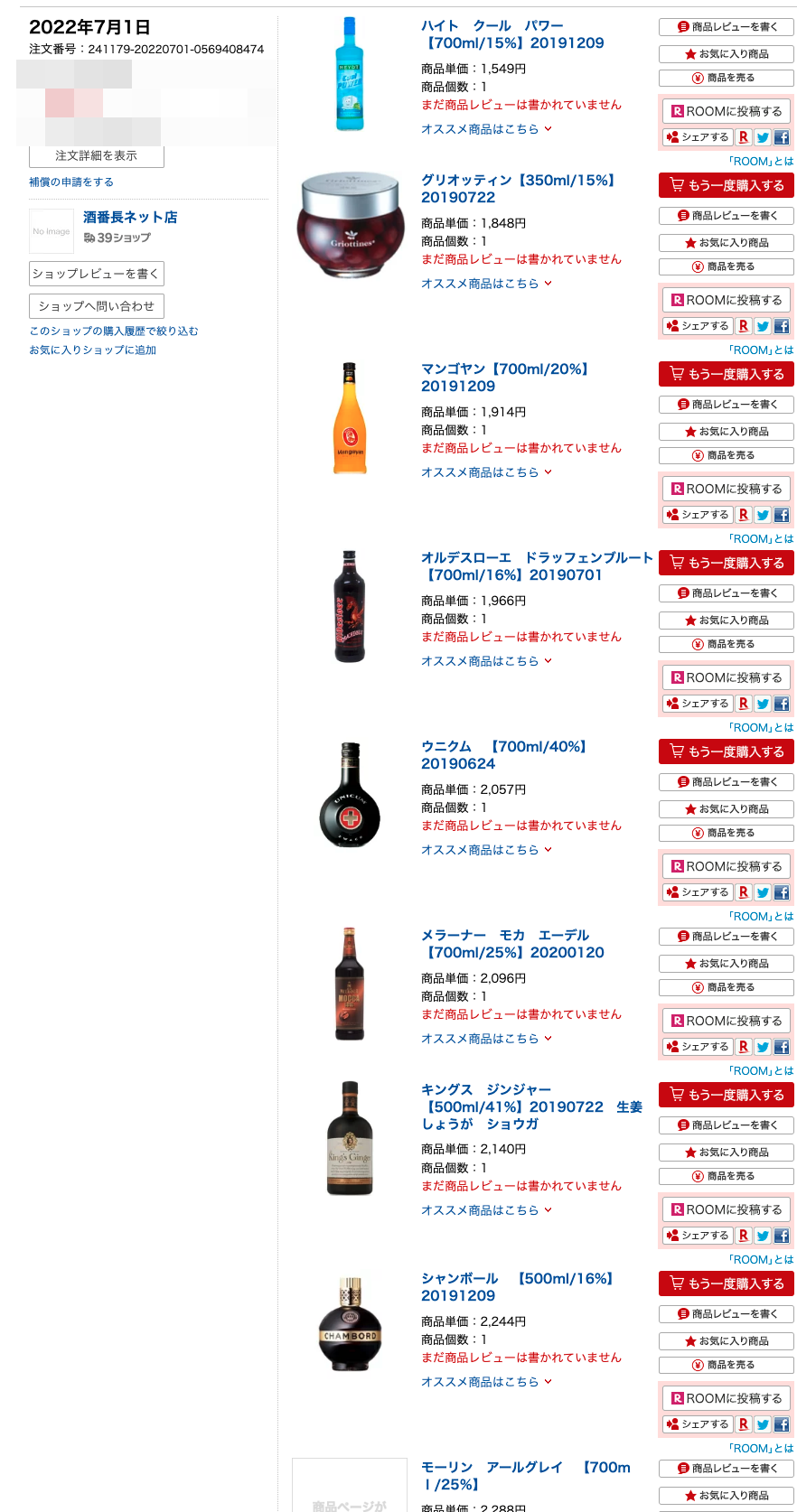Image resolution: width=797 pixels, height=1512 pixels.
Task: Tap シェアする for グリオッティン
Action: point(698,326)
